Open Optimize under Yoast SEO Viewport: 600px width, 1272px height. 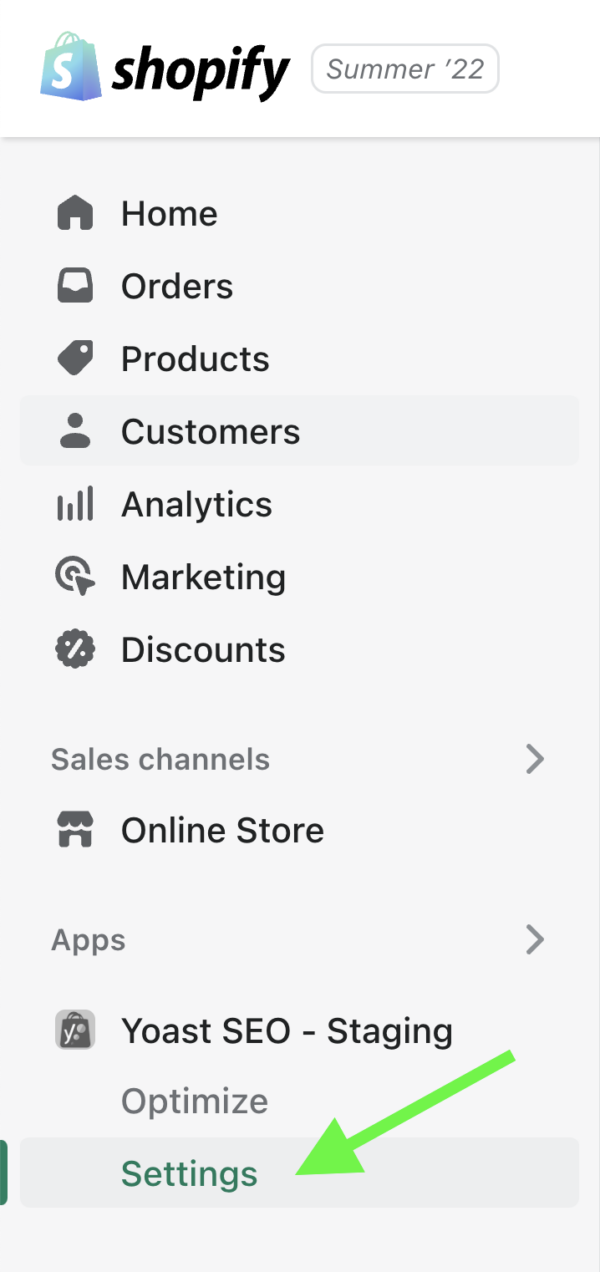[x=194, y=1102]
